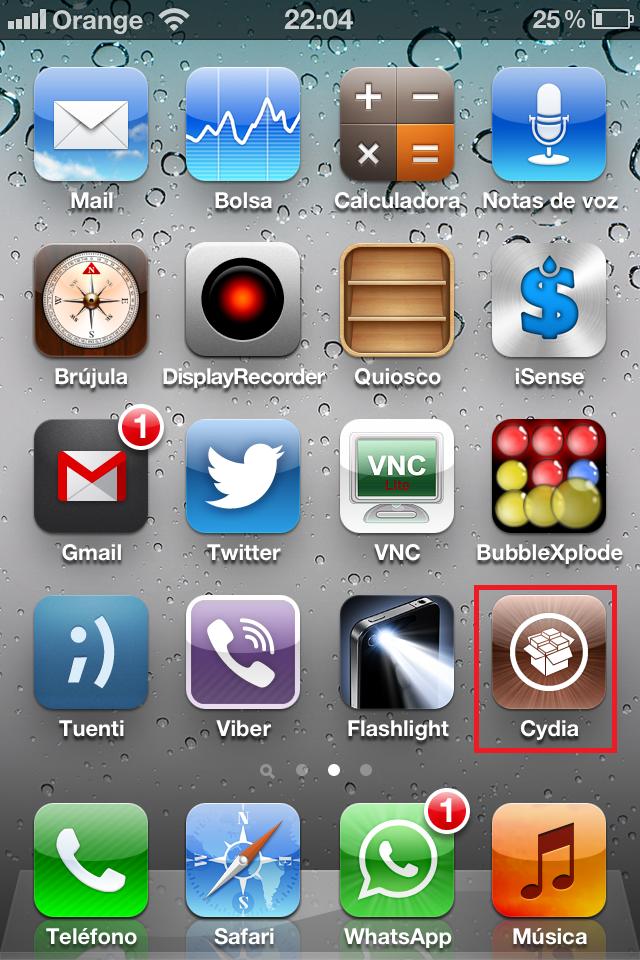The image size is (640, 960).
Task: Open Calculadora
Action: tap(397, 124)
